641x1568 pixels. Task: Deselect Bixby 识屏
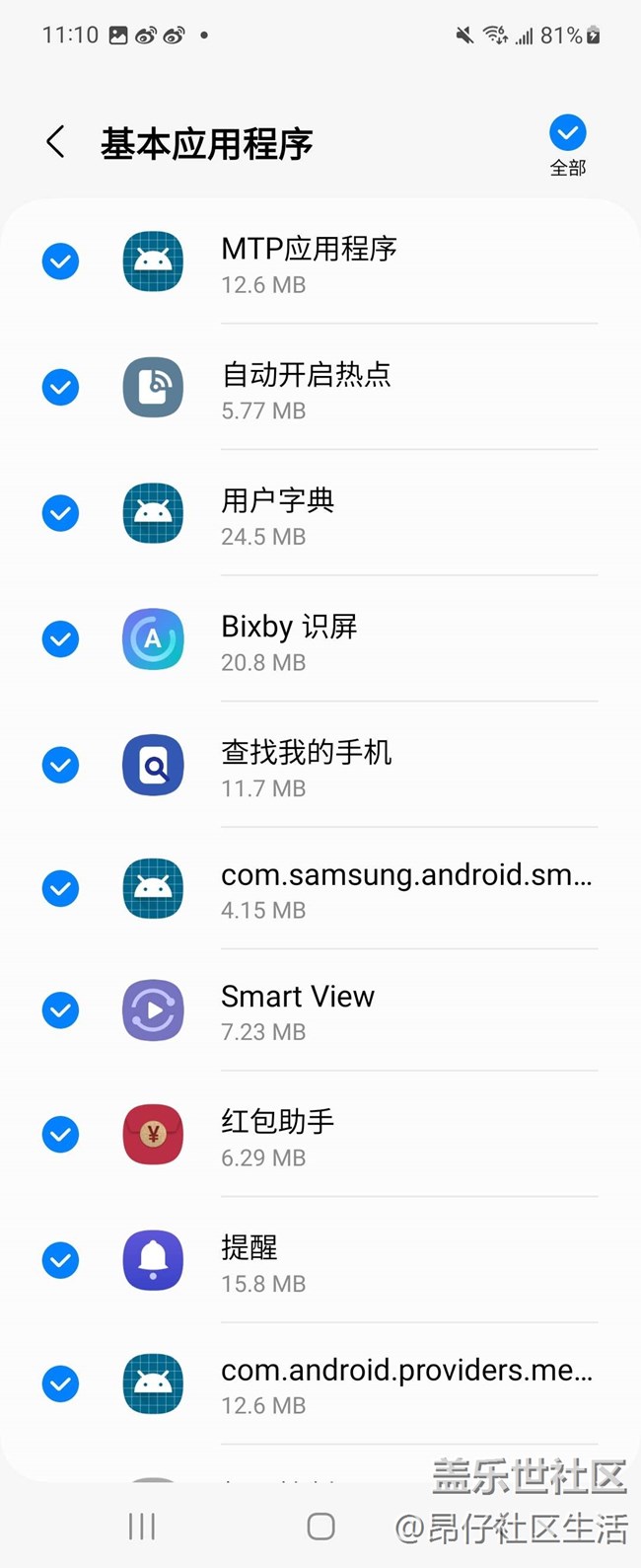tap(60, 639)
